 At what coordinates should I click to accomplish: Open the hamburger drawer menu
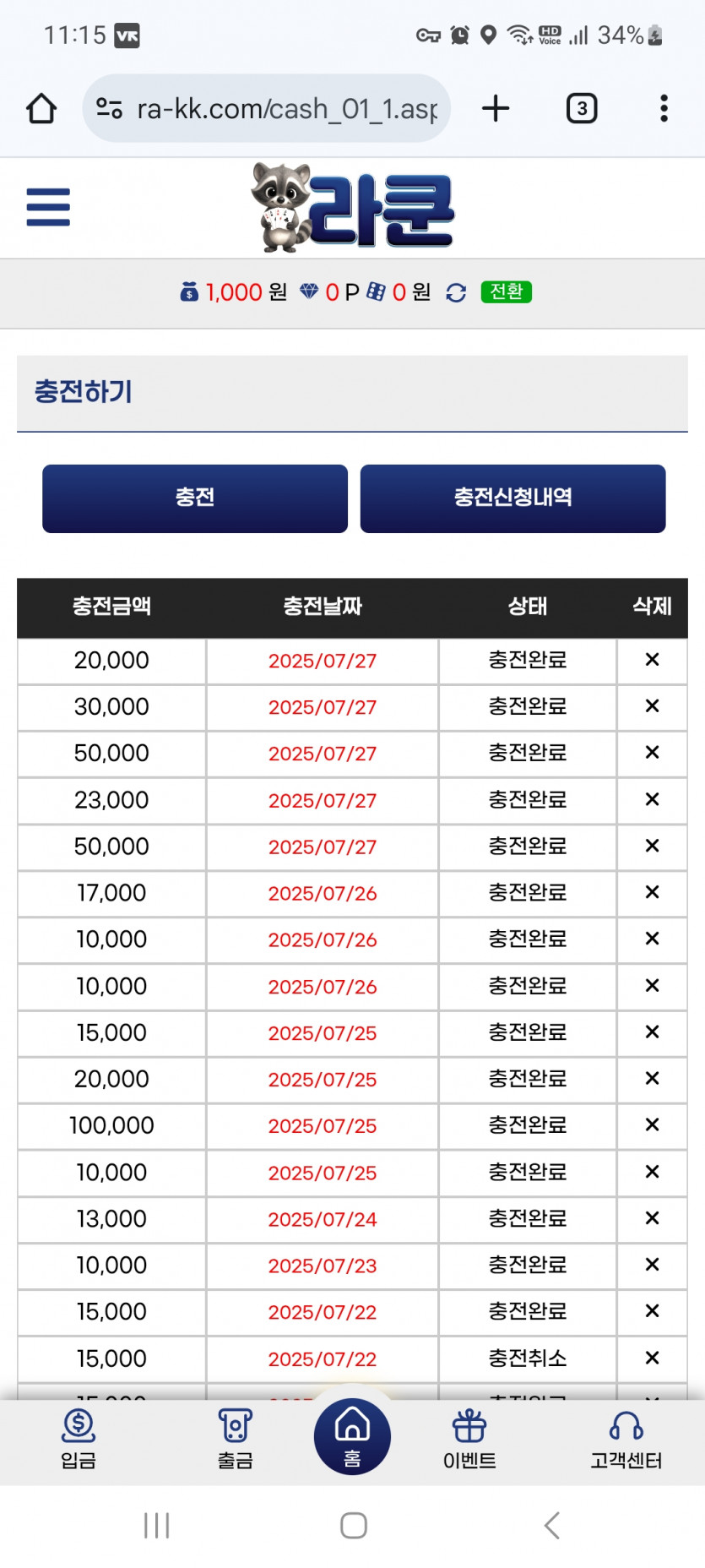click(48, 207)
